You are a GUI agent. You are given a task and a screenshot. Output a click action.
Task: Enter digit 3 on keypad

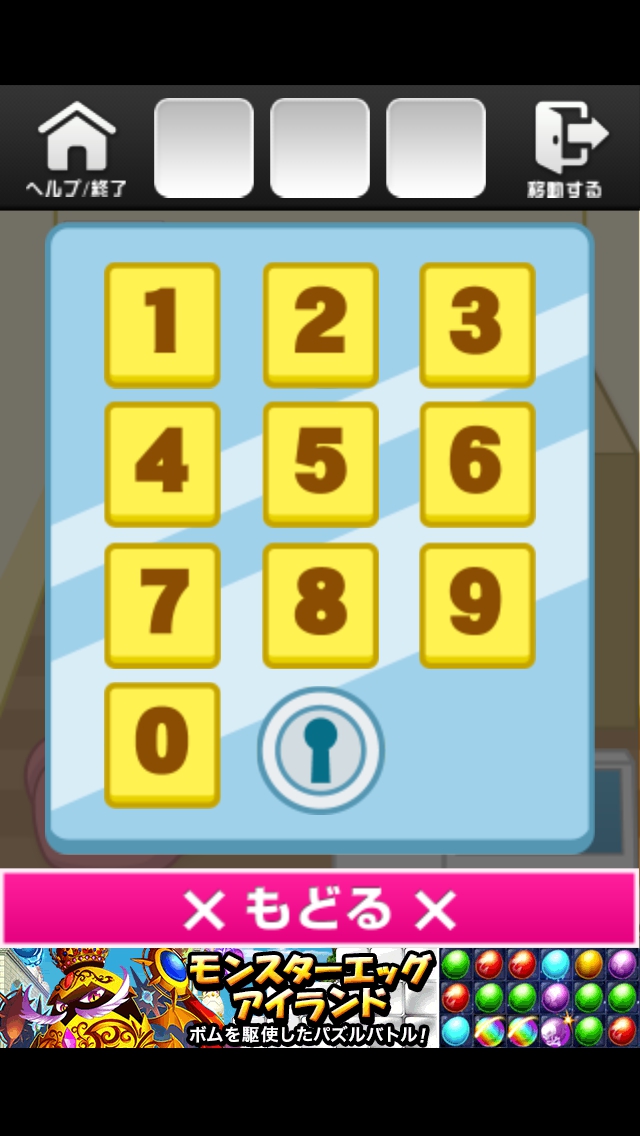[x=477, y=324]
